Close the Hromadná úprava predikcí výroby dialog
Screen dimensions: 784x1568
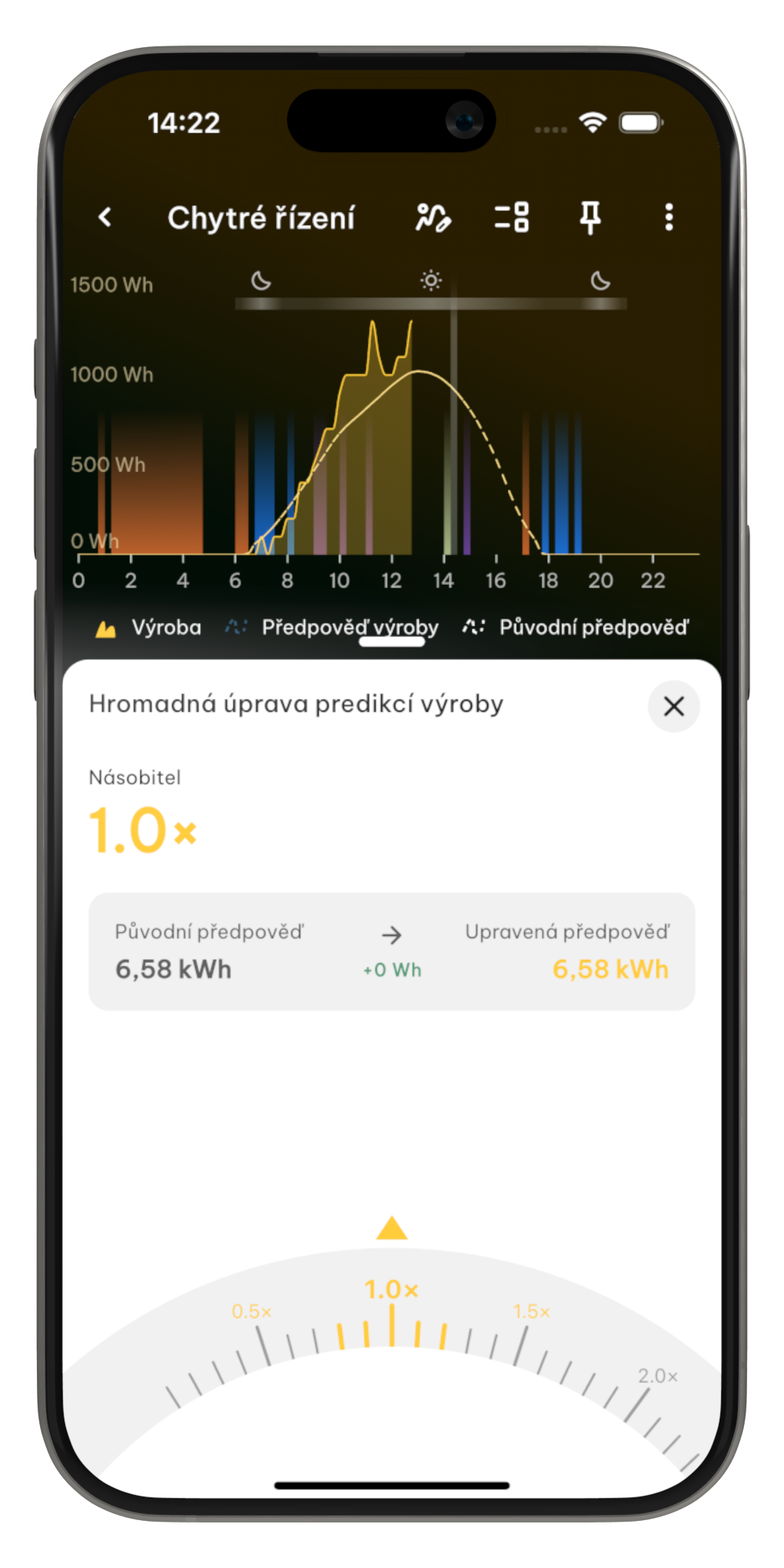(x=673, y=706)
